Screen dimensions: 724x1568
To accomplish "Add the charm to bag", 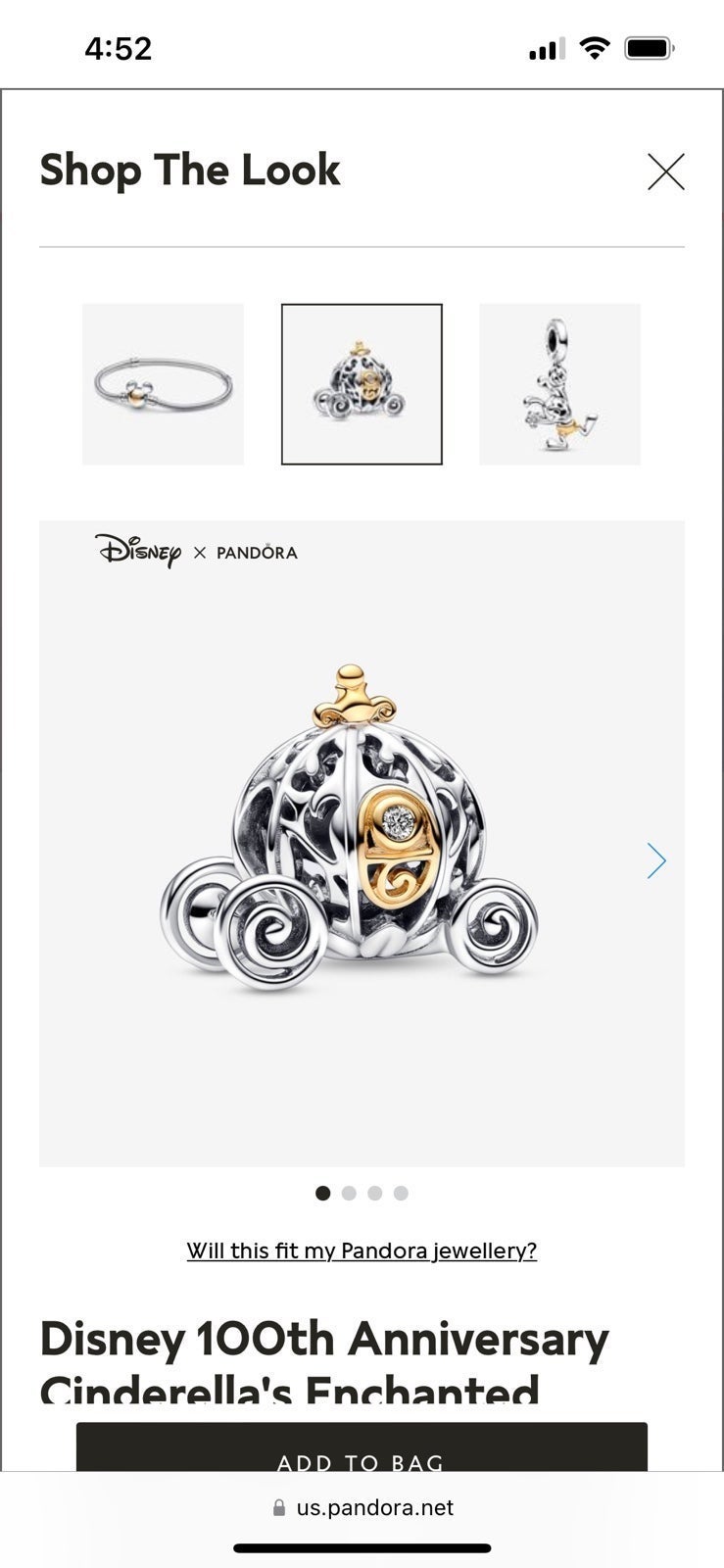I will coord(362,1447).
